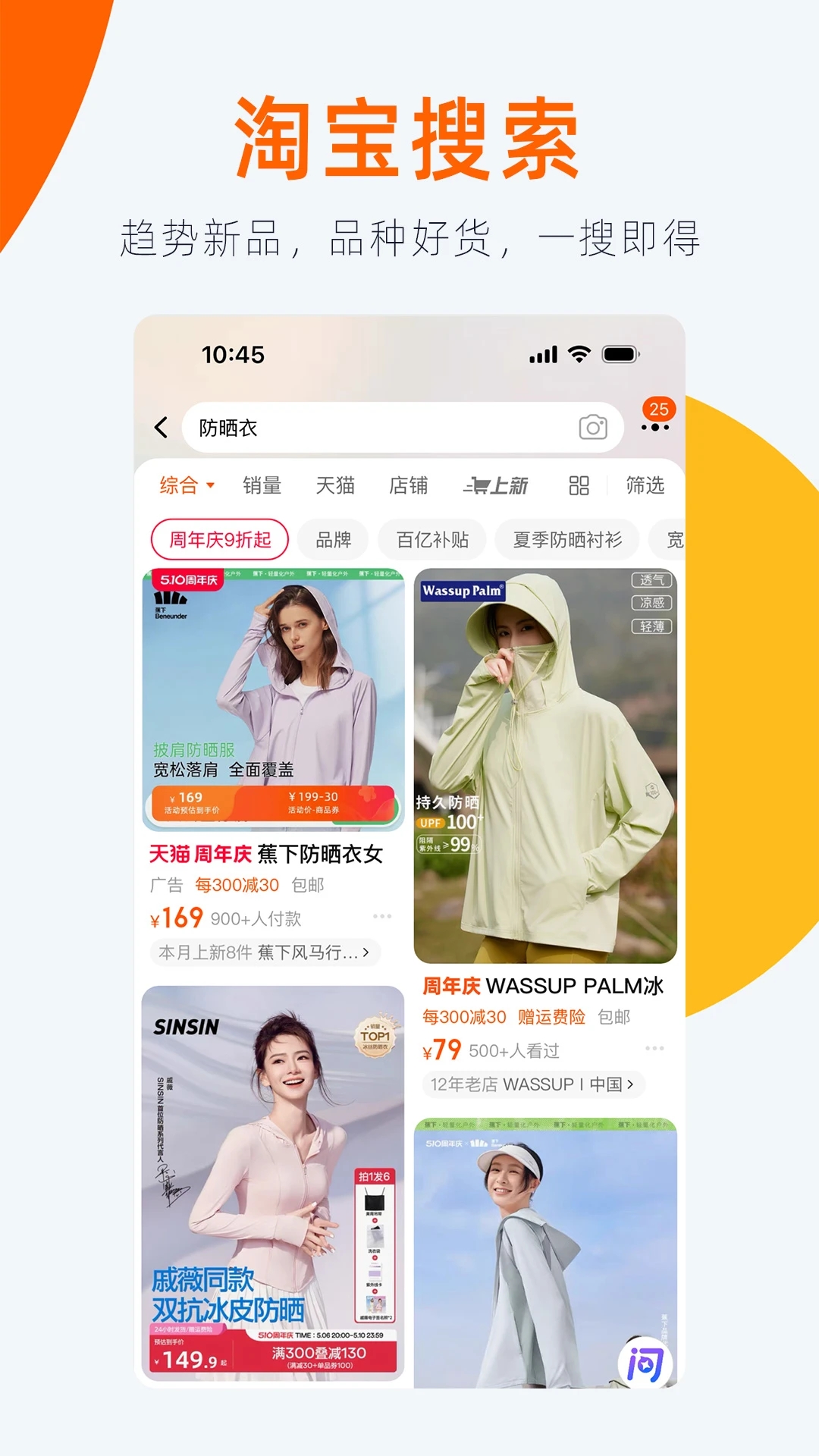Enable the 百亿补贴 filter
The image size is (819, 1456).
point(432,539)
